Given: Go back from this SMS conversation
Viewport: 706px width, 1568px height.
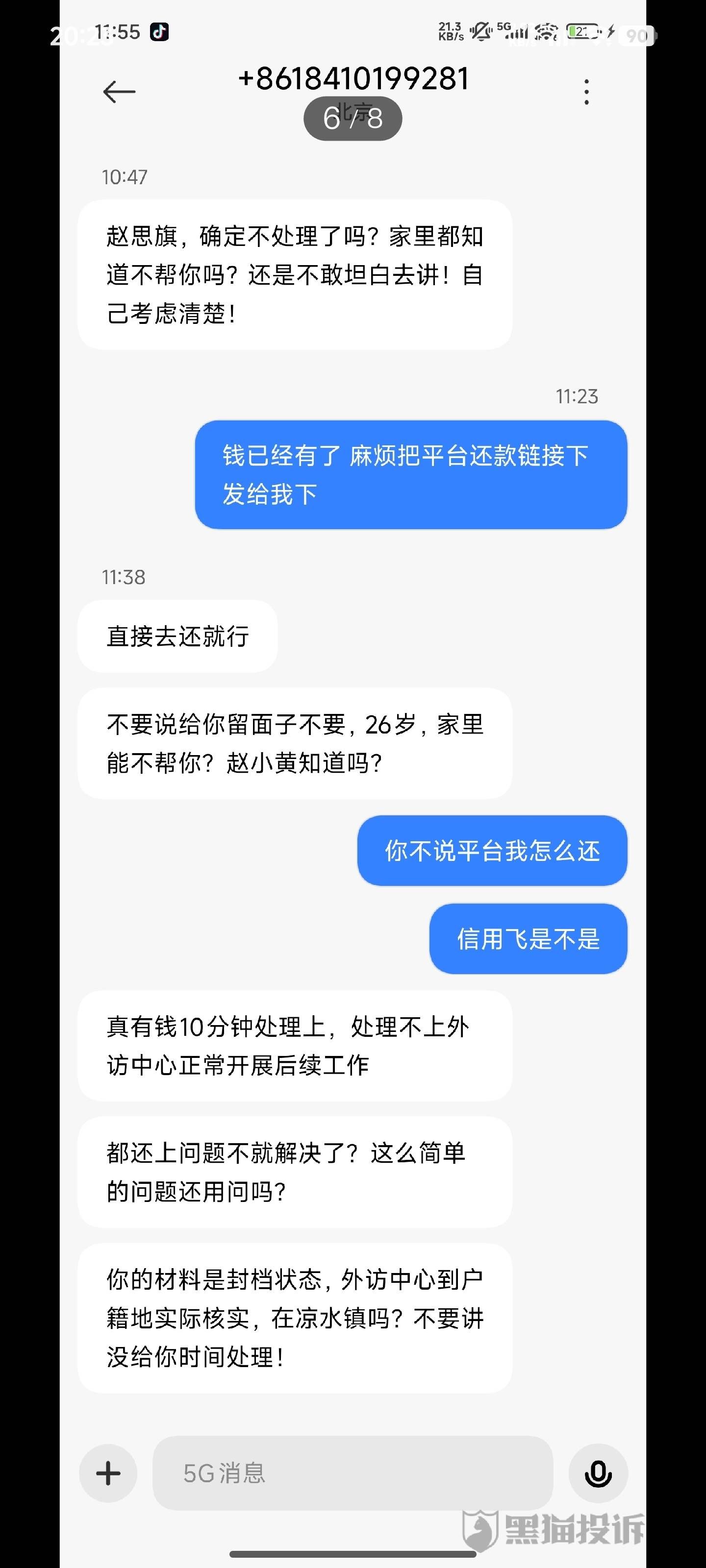Looking at the screenshot, I should (x=119, y=92).
